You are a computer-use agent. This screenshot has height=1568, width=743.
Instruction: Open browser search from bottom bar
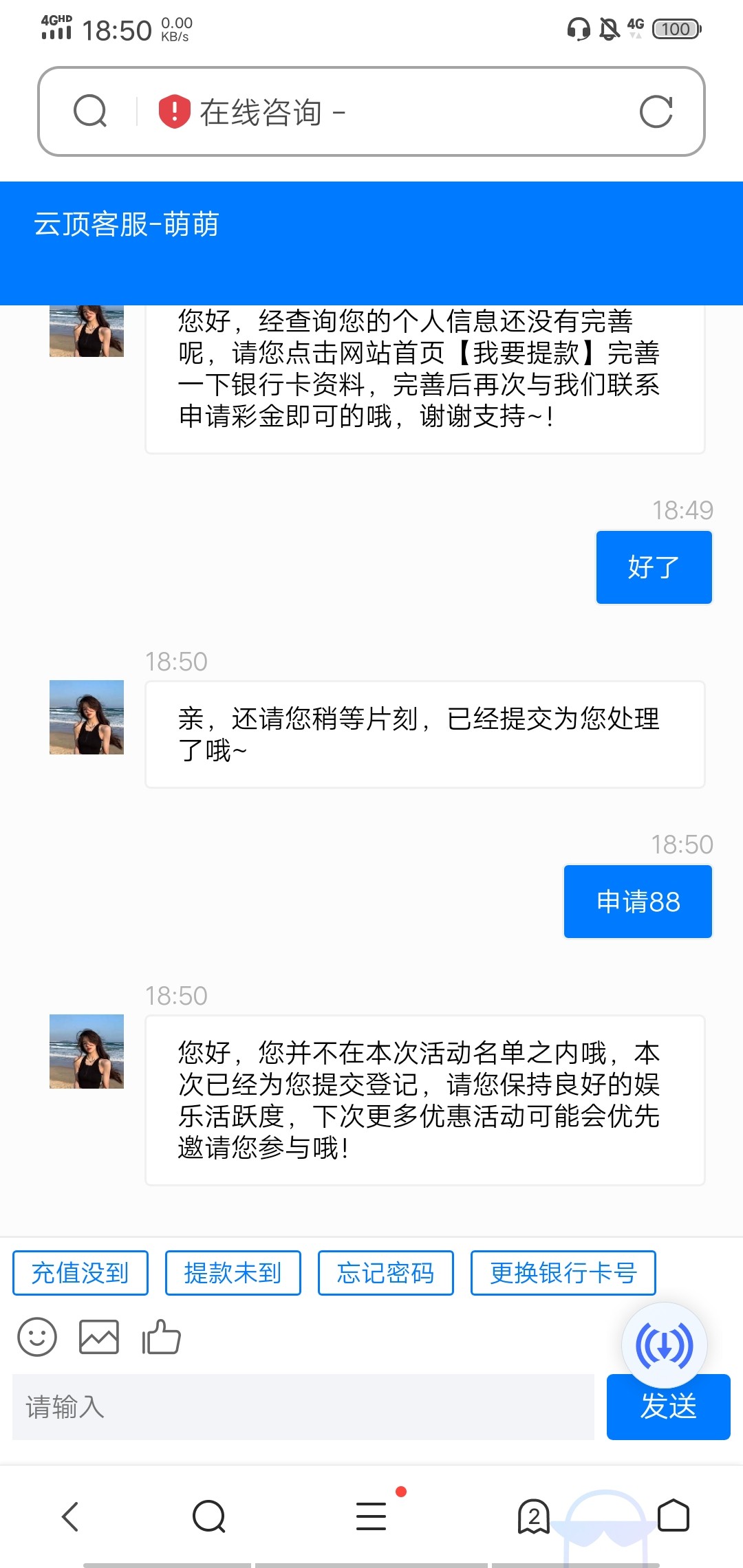pos(209,1516)
